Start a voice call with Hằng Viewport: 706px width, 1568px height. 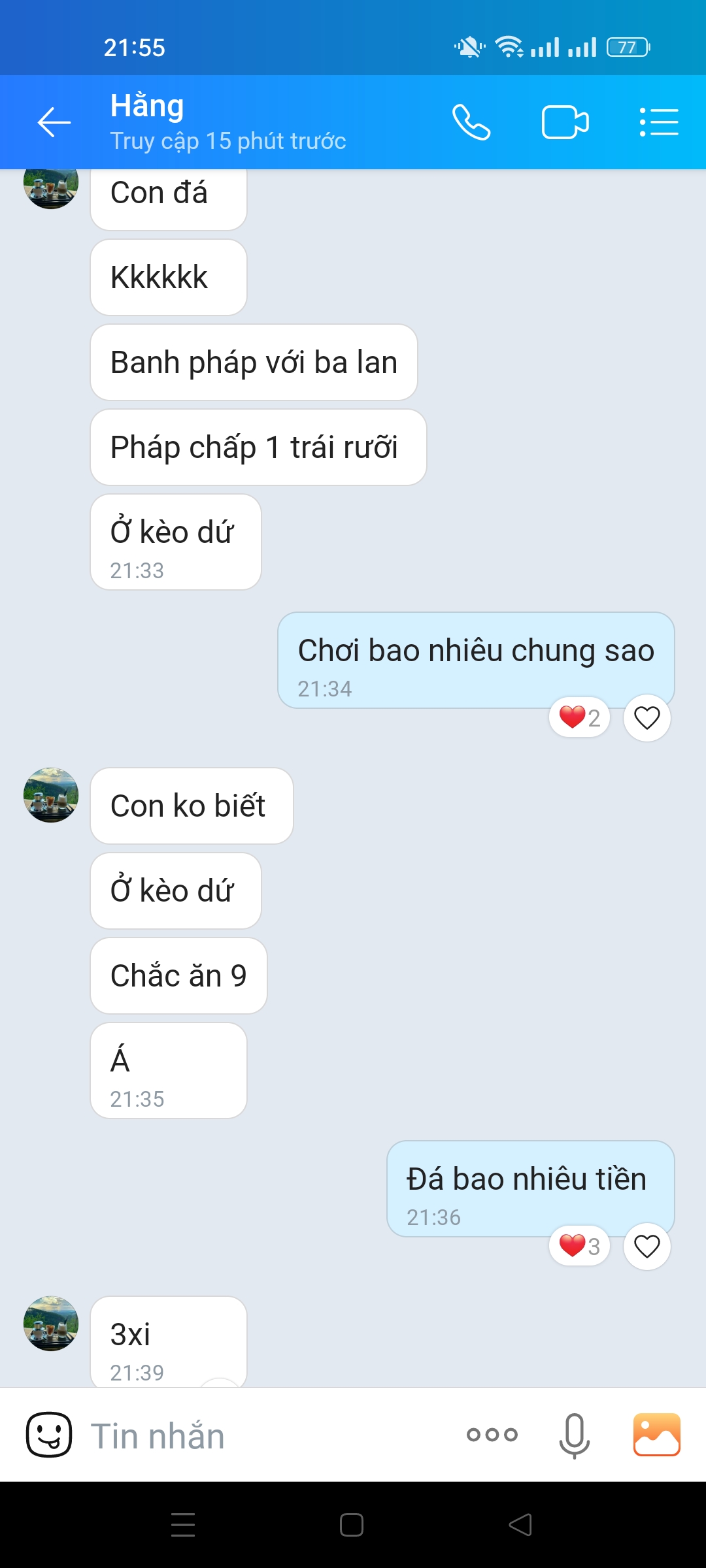coord(471,122)
